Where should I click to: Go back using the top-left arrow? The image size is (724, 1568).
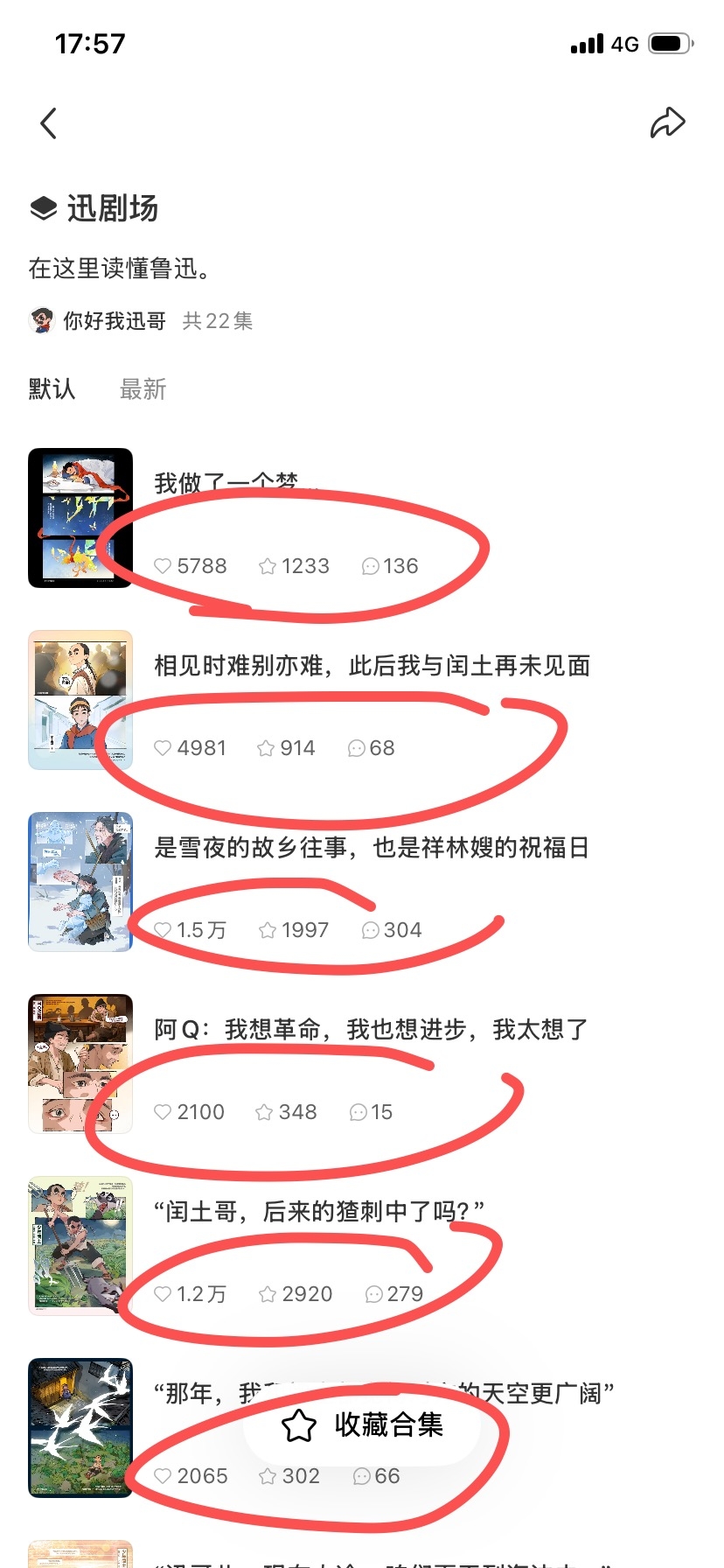(x=49, y=123)
